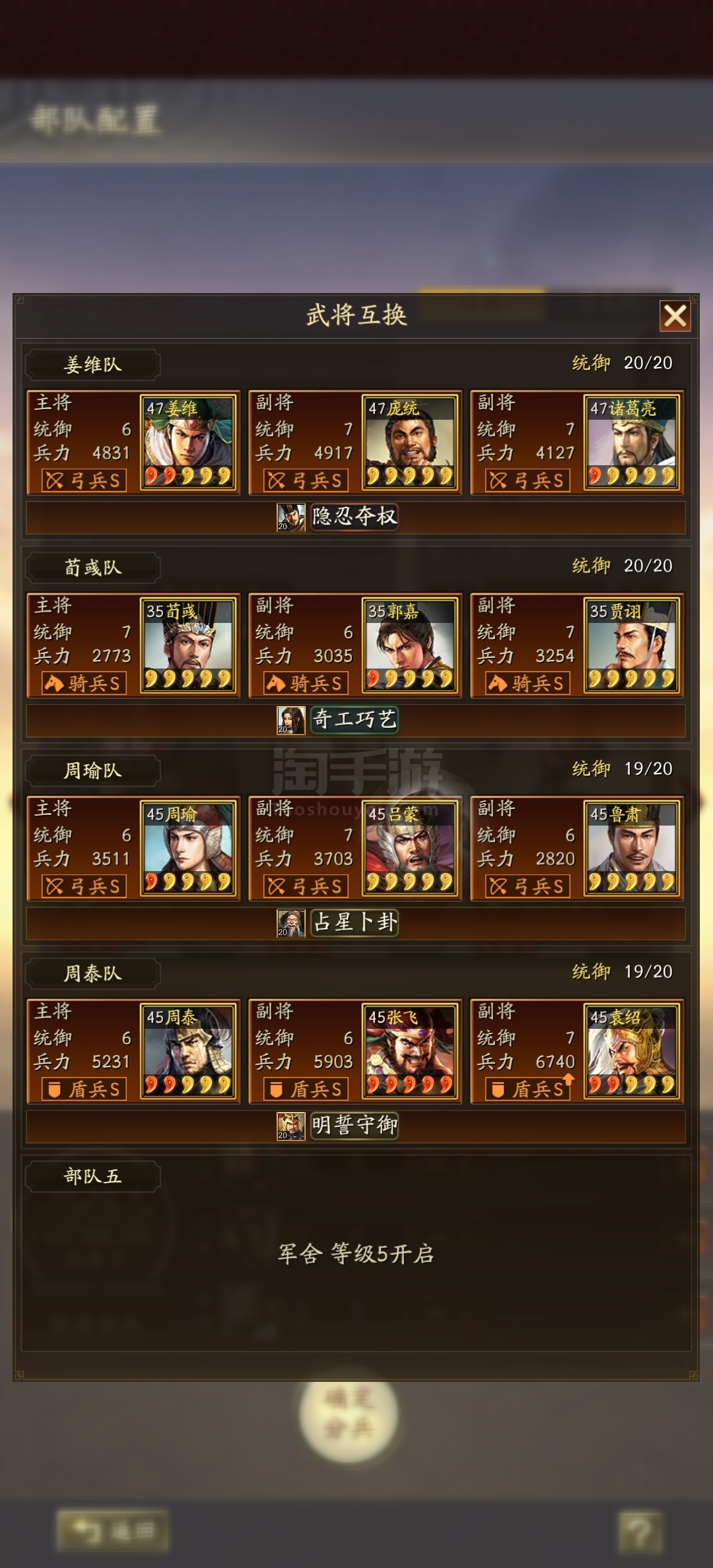Select general 吕蒙 card
713x1568 pixels.
pos(355,848)
